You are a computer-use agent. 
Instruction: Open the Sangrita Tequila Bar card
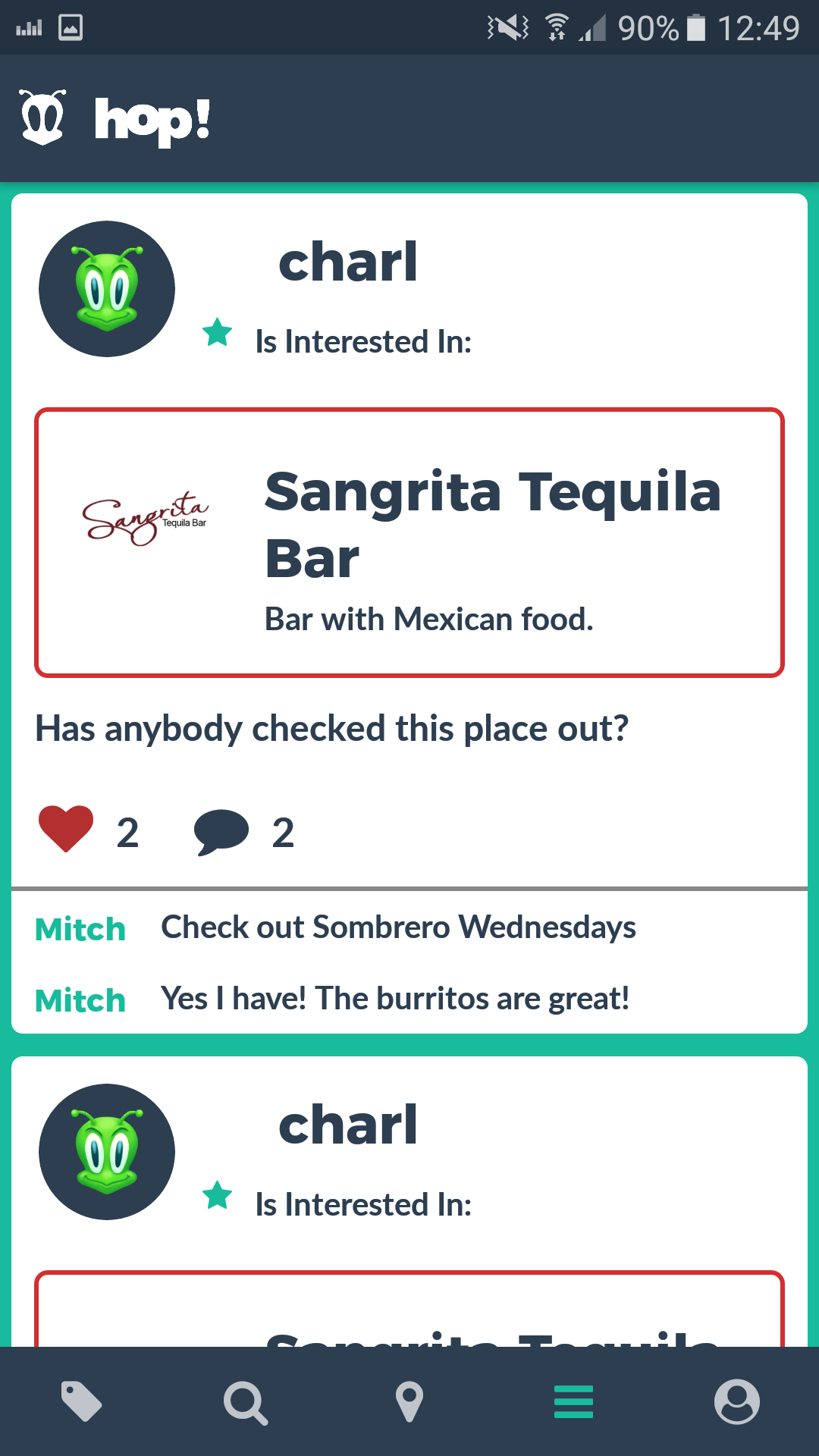409,542
